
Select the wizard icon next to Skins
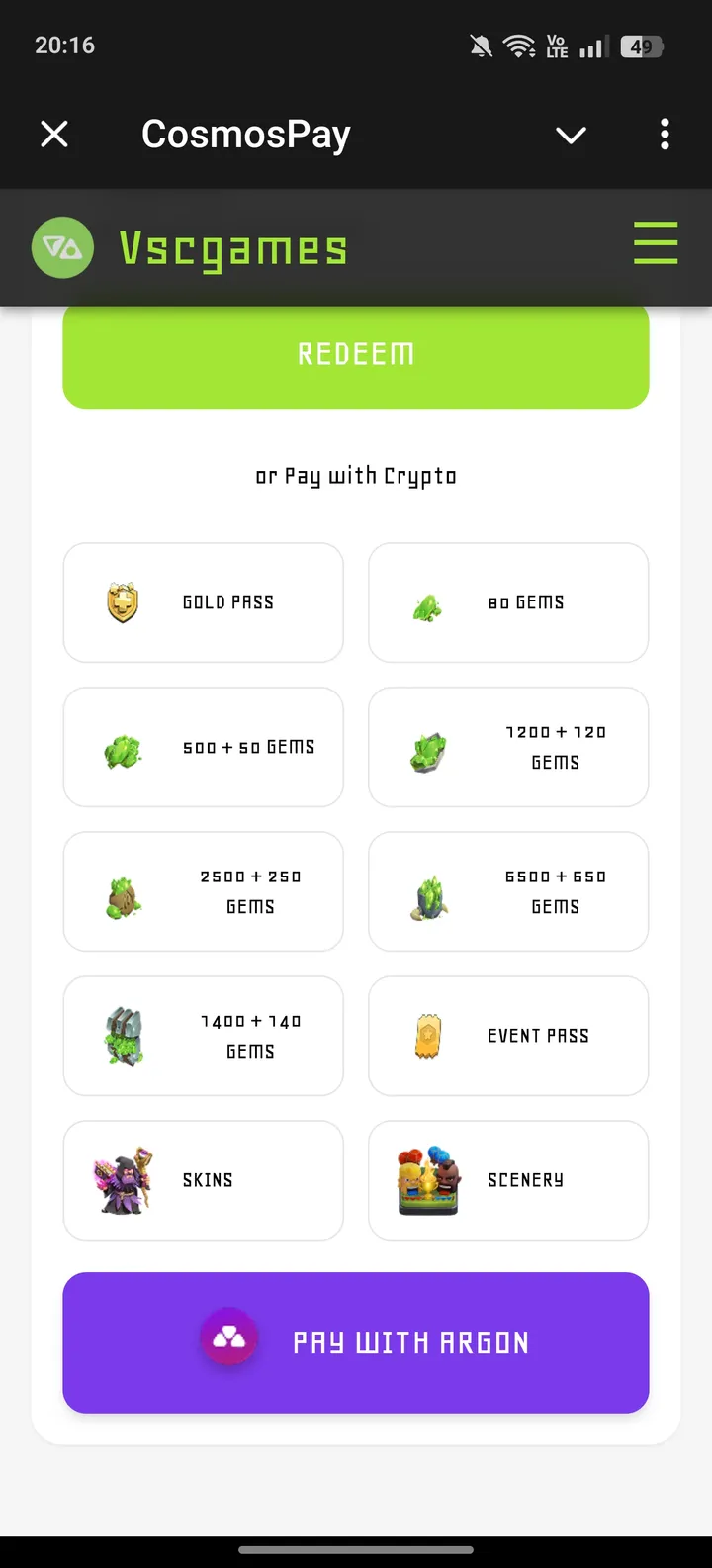tap(123, 1179)
